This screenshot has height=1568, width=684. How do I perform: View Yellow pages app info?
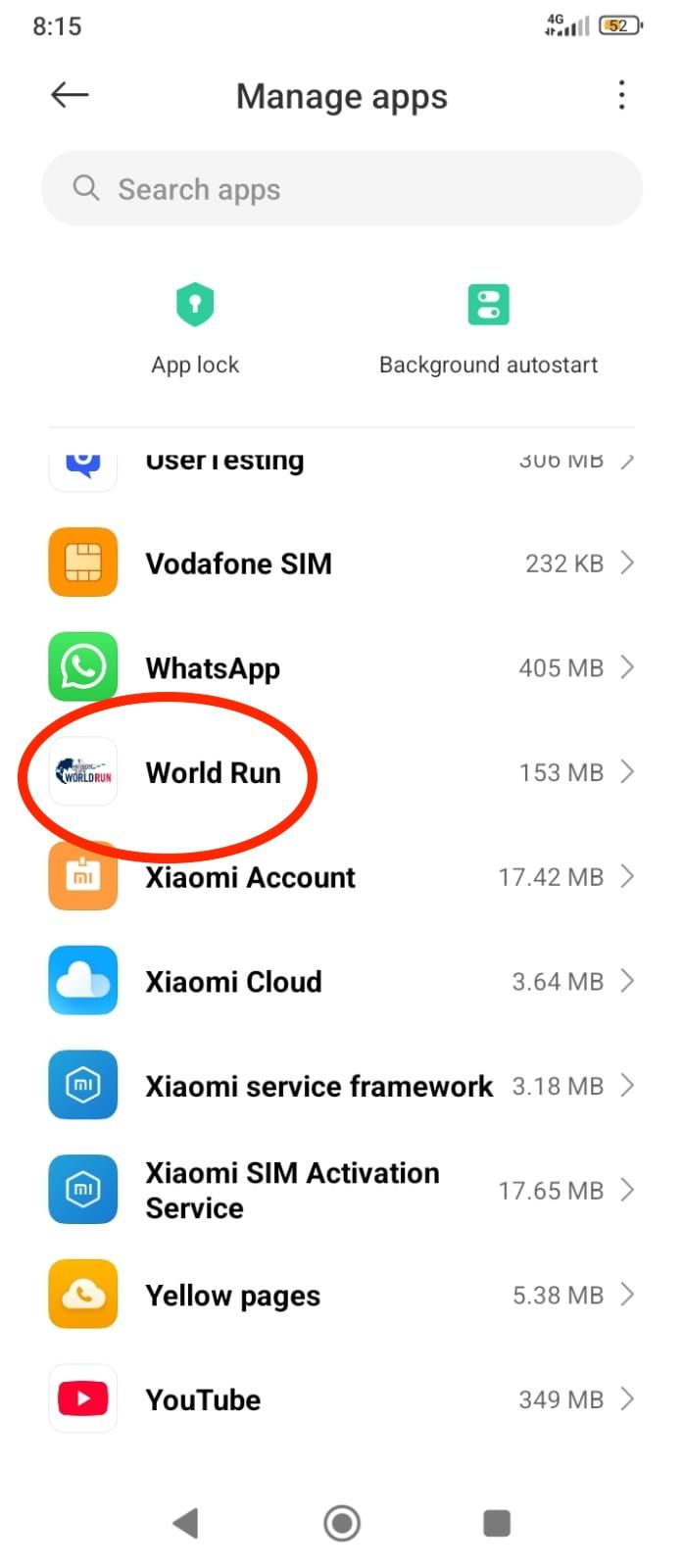pyautogui.click(x=341, y=1296)
